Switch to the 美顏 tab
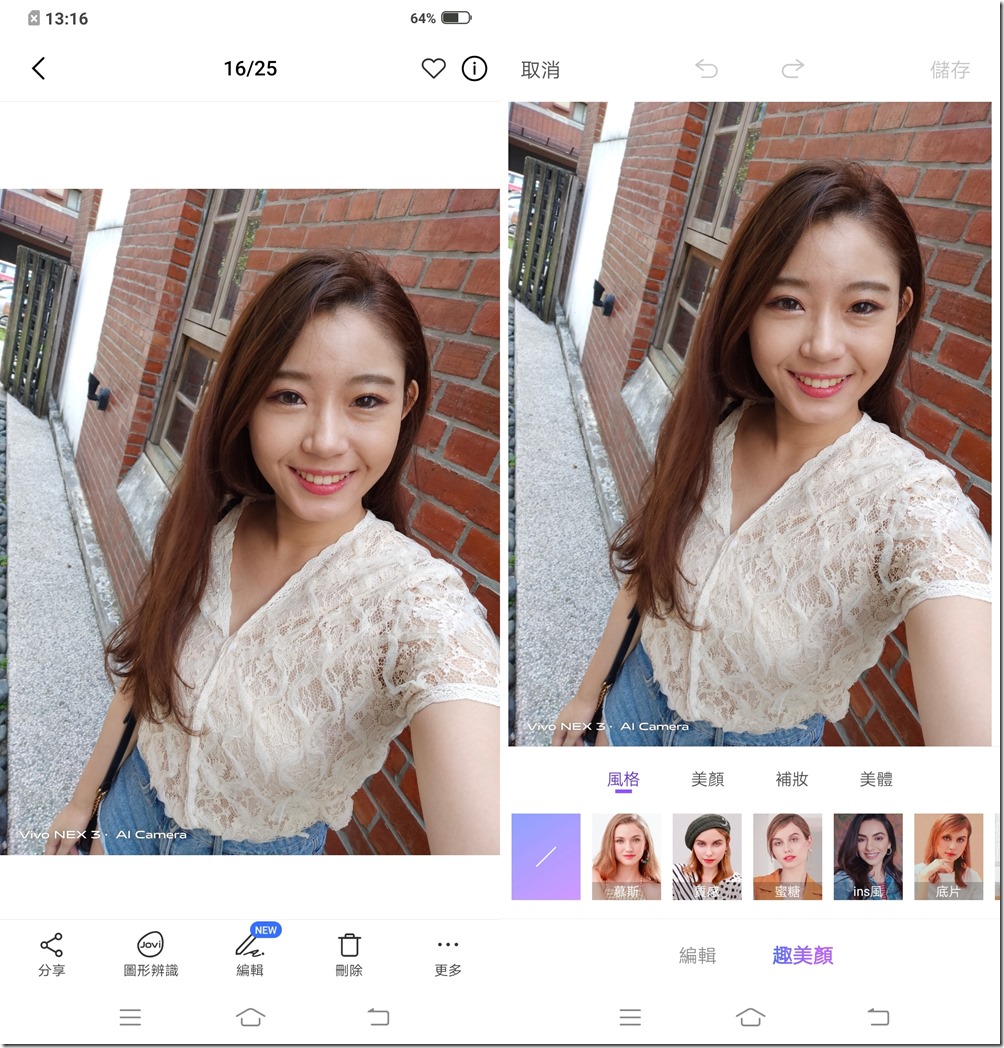The width and height of the screenshot is (1004, 1048). click(707, 779)
